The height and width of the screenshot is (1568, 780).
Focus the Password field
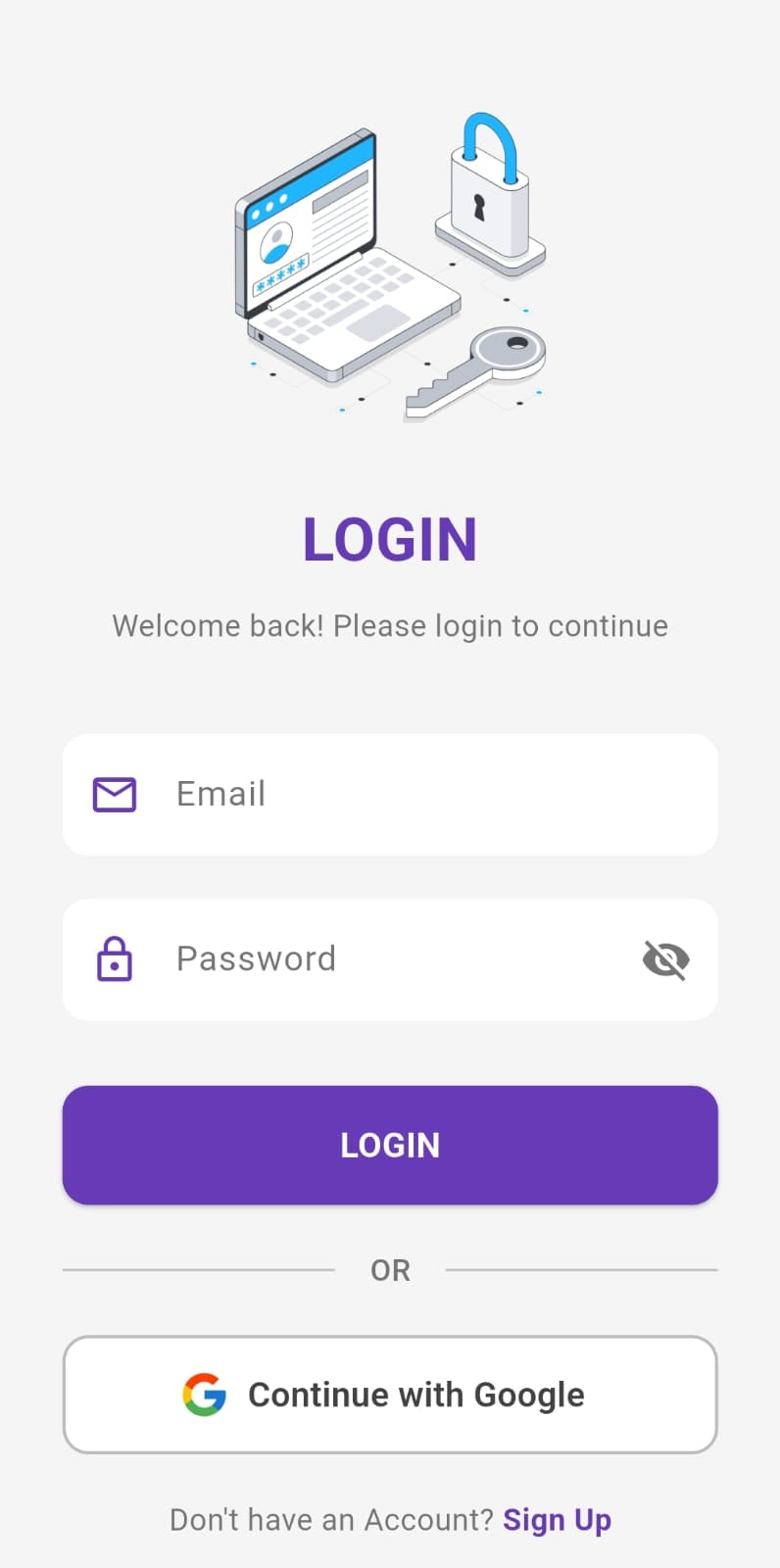[x=392, y=958]
